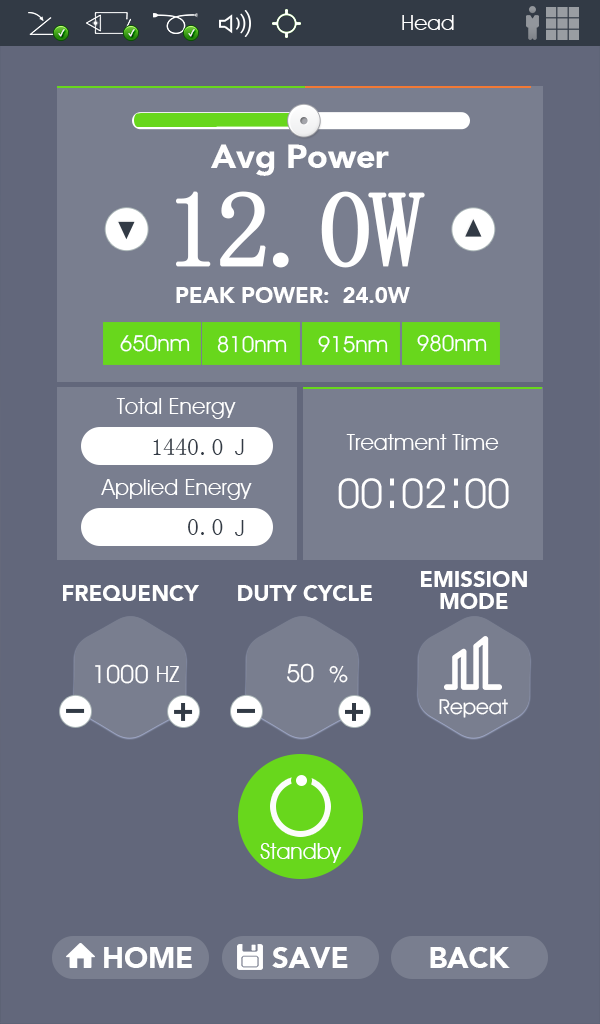Screen dimensions: 600x1024
Task: Raise the frequency with the plus button
Action: coord(183,712)
